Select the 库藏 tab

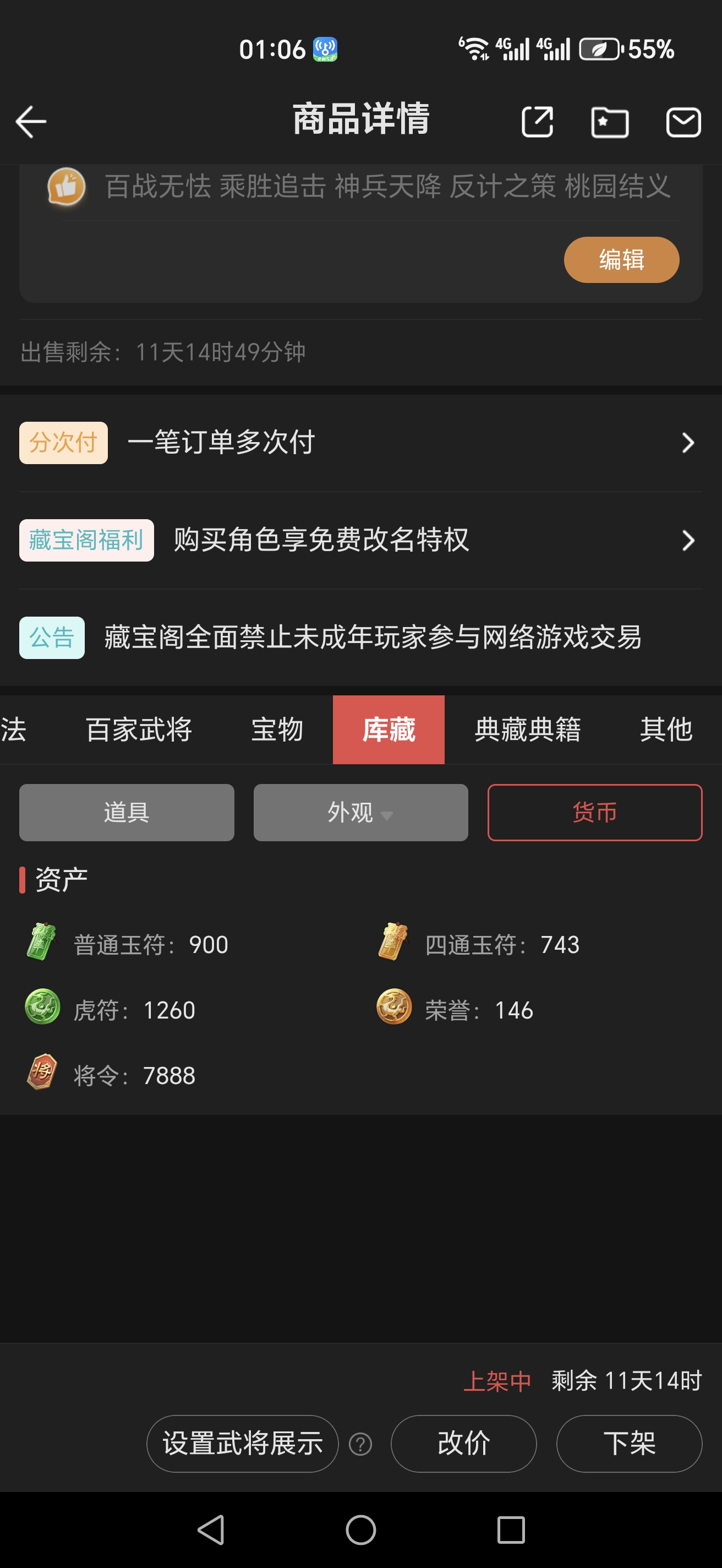pyautogui.click(x=389, y=729)
